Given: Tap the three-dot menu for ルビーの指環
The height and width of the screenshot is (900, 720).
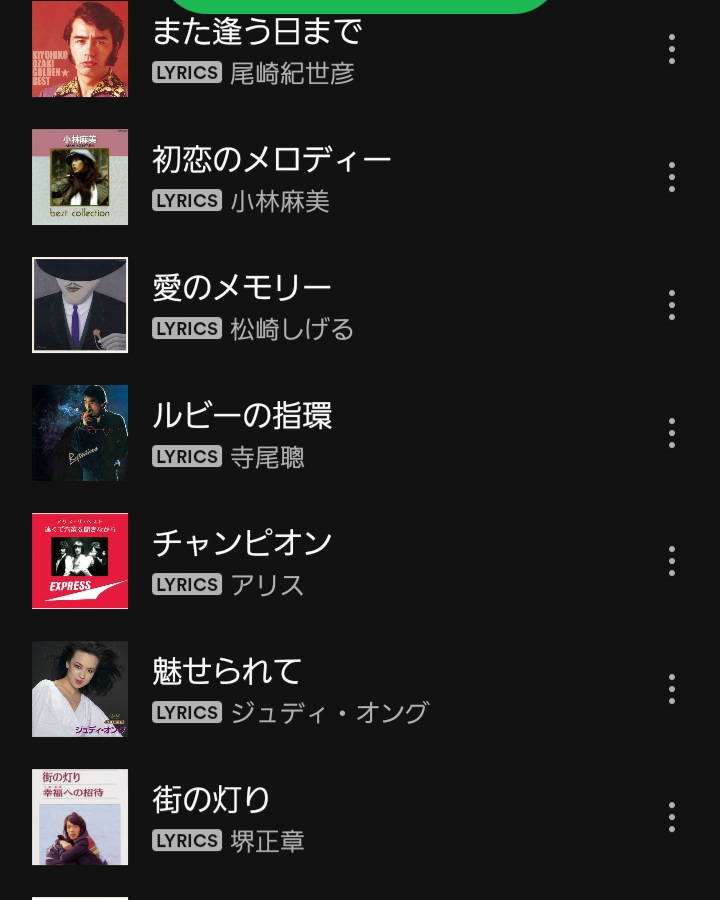Looking at the screenshot, I should 672,433.
